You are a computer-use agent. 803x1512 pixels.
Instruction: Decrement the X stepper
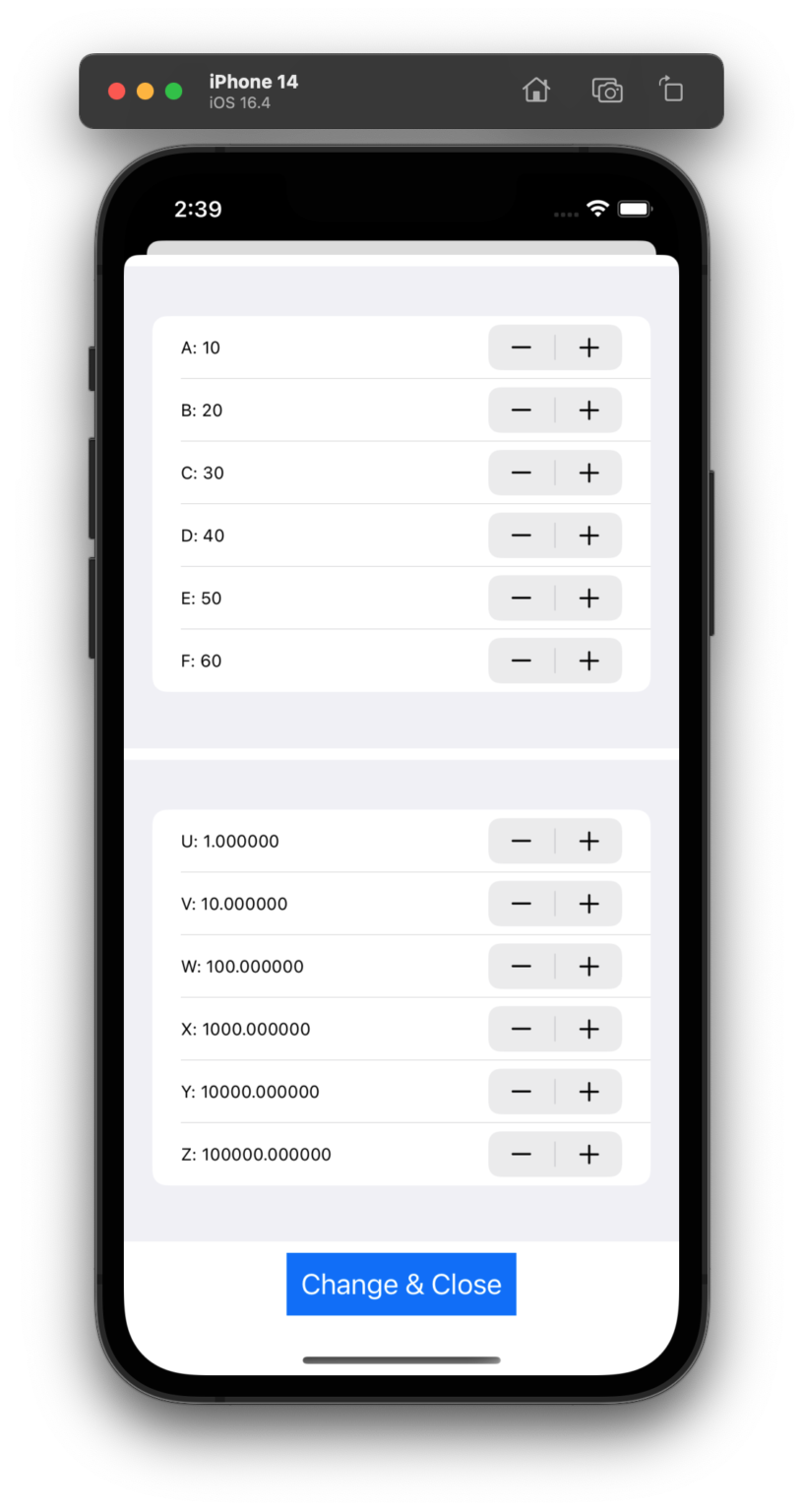tap(522, 1029)
